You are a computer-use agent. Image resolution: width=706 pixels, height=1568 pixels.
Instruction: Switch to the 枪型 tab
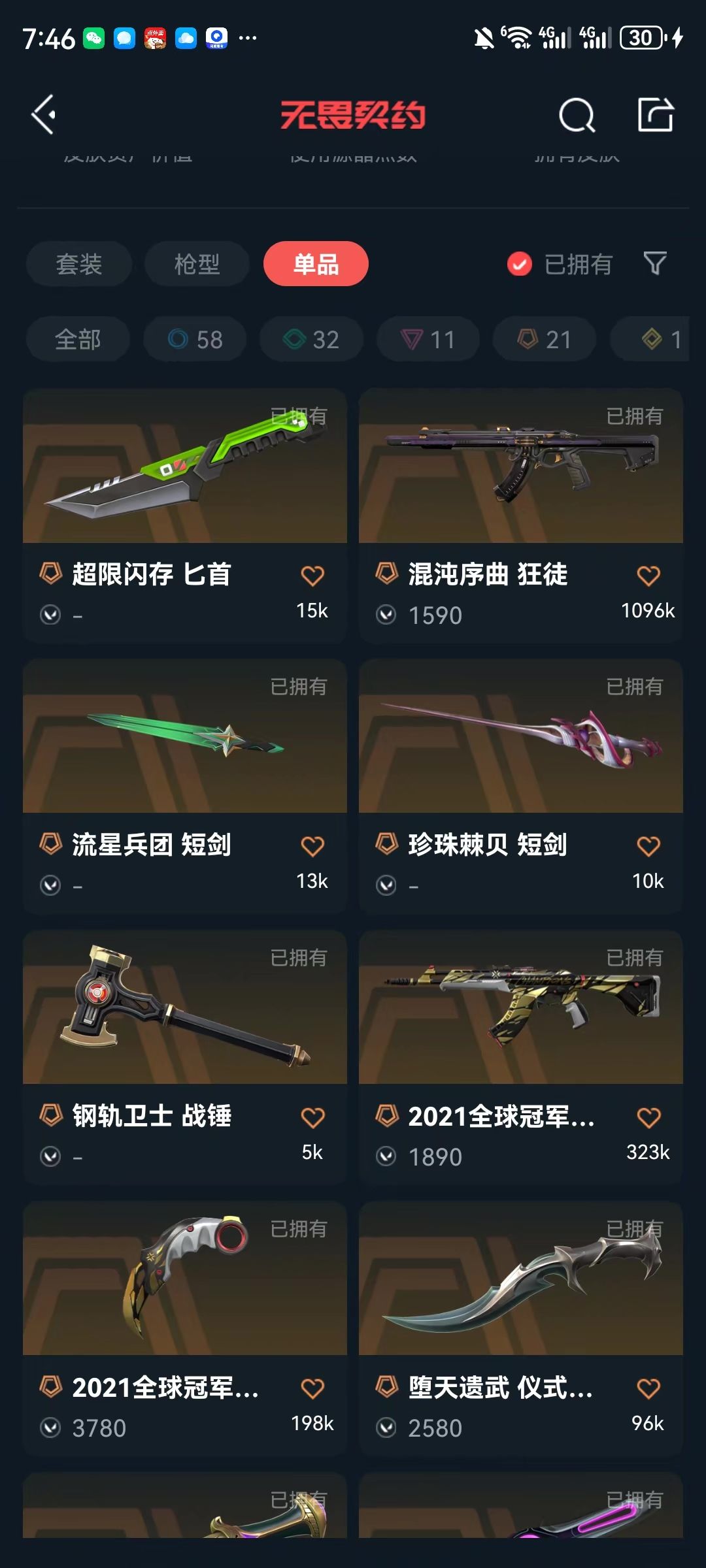point(197,265)
